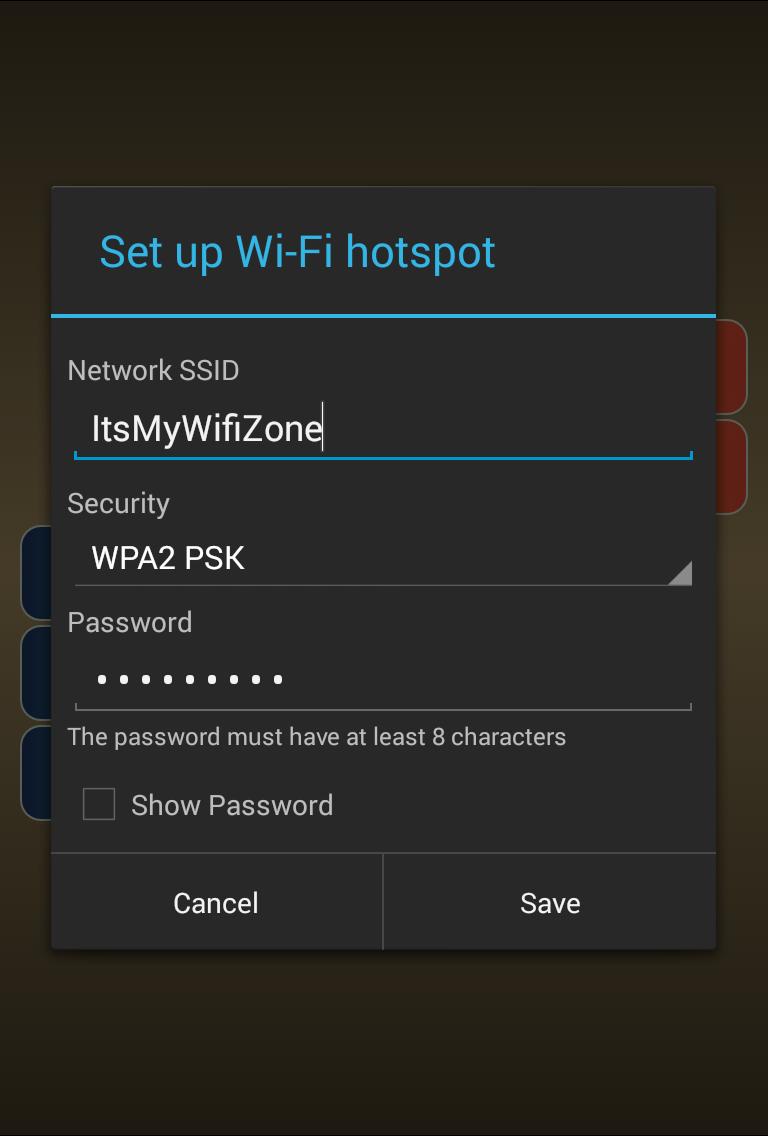Click Save to confirm ItsMyWifiZone hotspot
Viewport: 768px width, 1136px height.
[x=549, y=901]
